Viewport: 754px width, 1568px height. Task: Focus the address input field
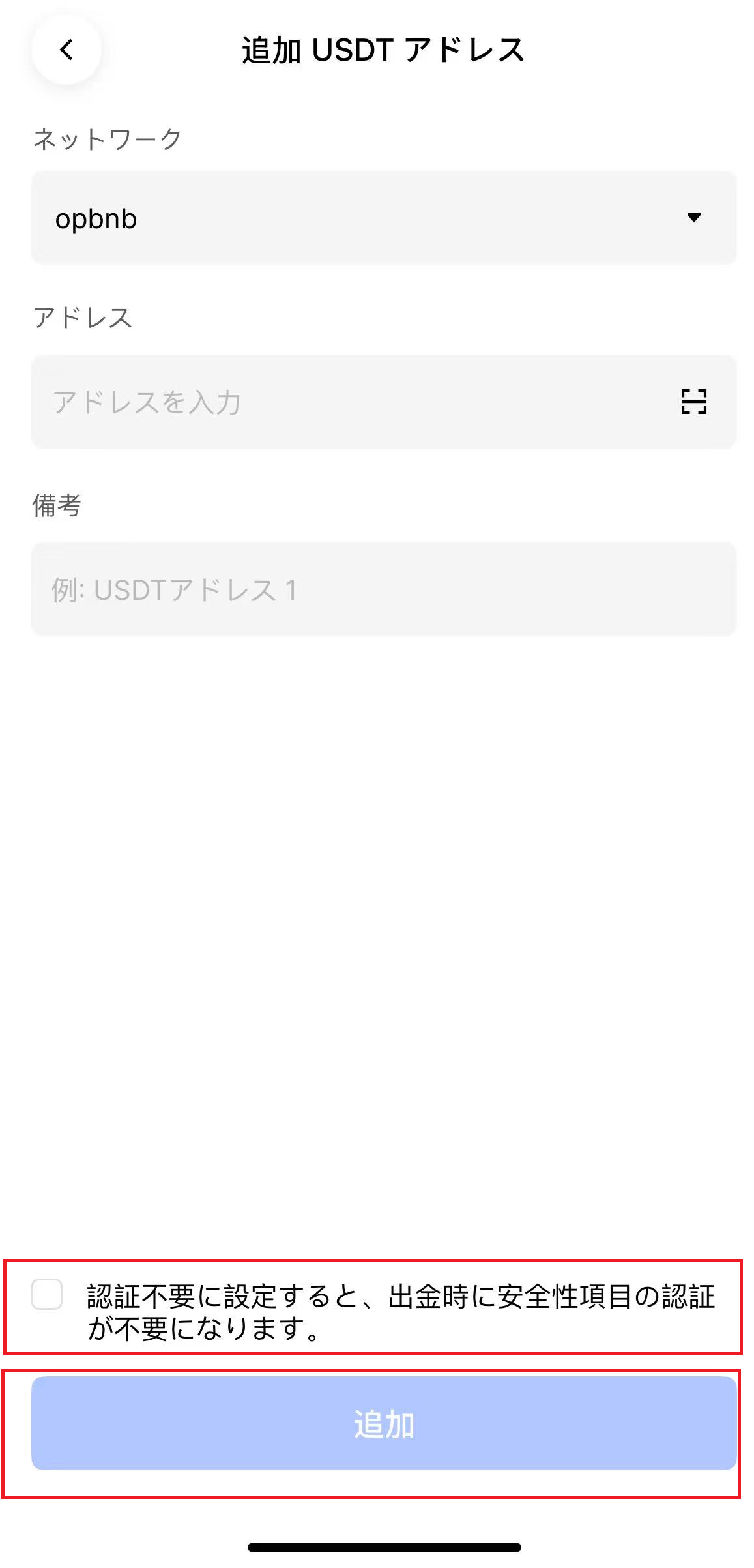[x=352, y=402]
